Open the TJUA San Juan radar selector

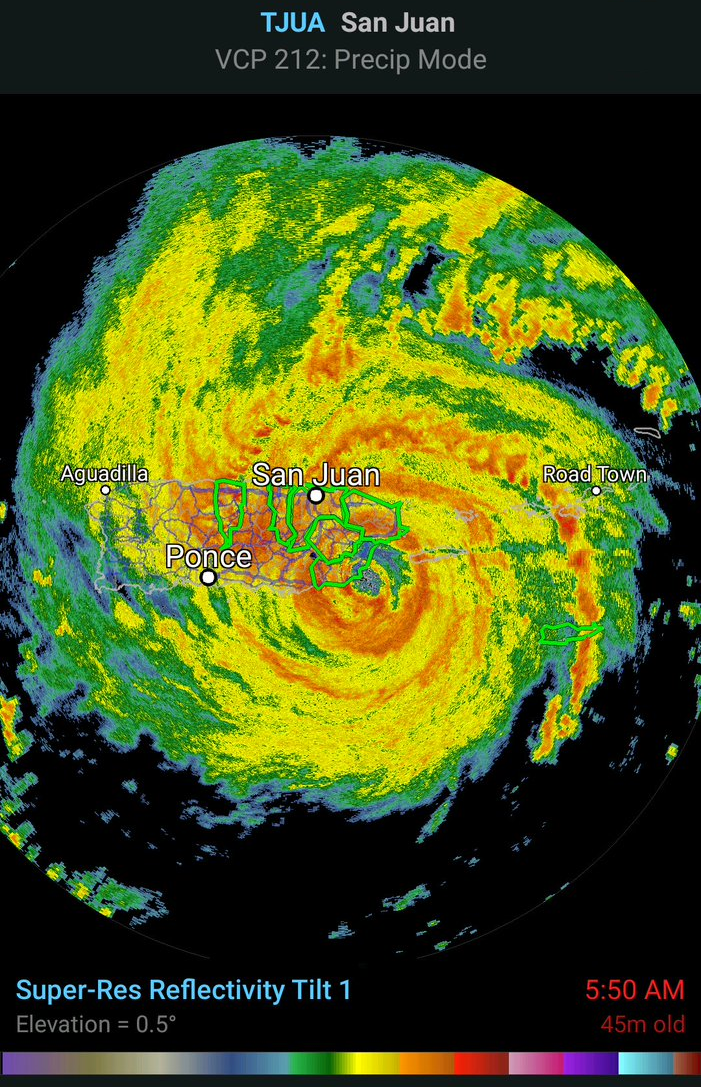[350, 23]
